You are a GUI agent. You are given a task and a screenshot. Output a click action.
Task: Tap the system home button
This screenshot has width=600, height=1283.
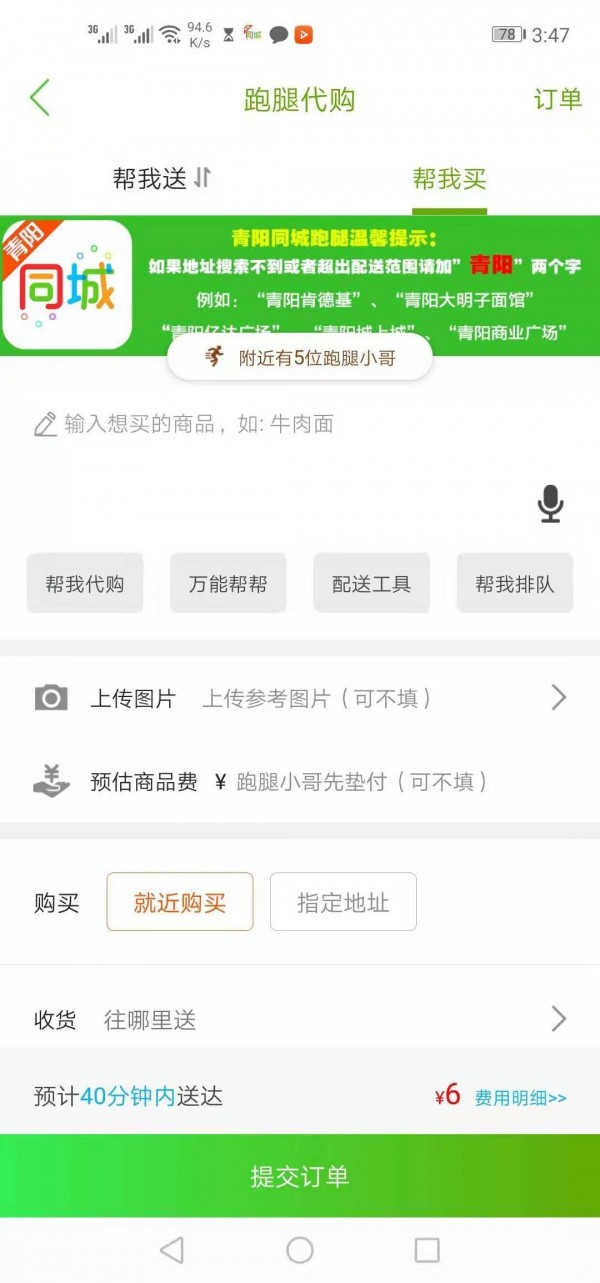click(300, 1249)
